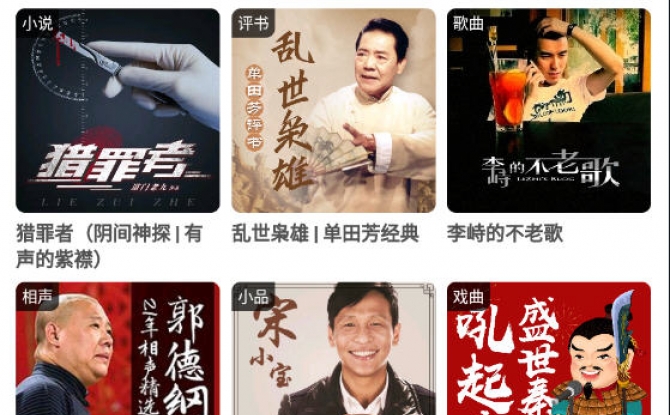
Task: Open 李峙的不老歌 song album
Action: pyautogui.click(x=548, y=111)
